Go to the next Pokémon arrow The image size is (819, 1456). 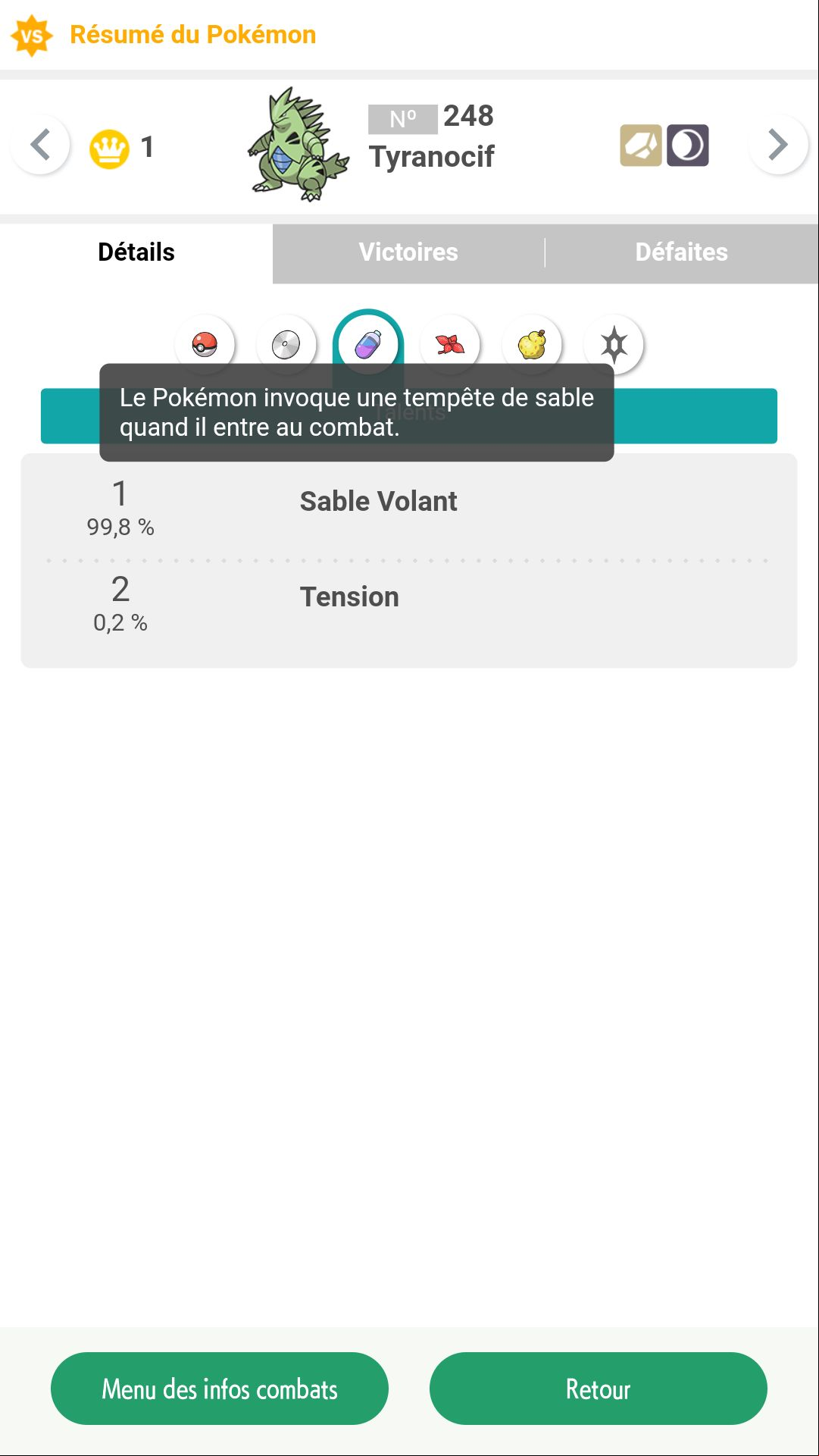coord(778,145)
